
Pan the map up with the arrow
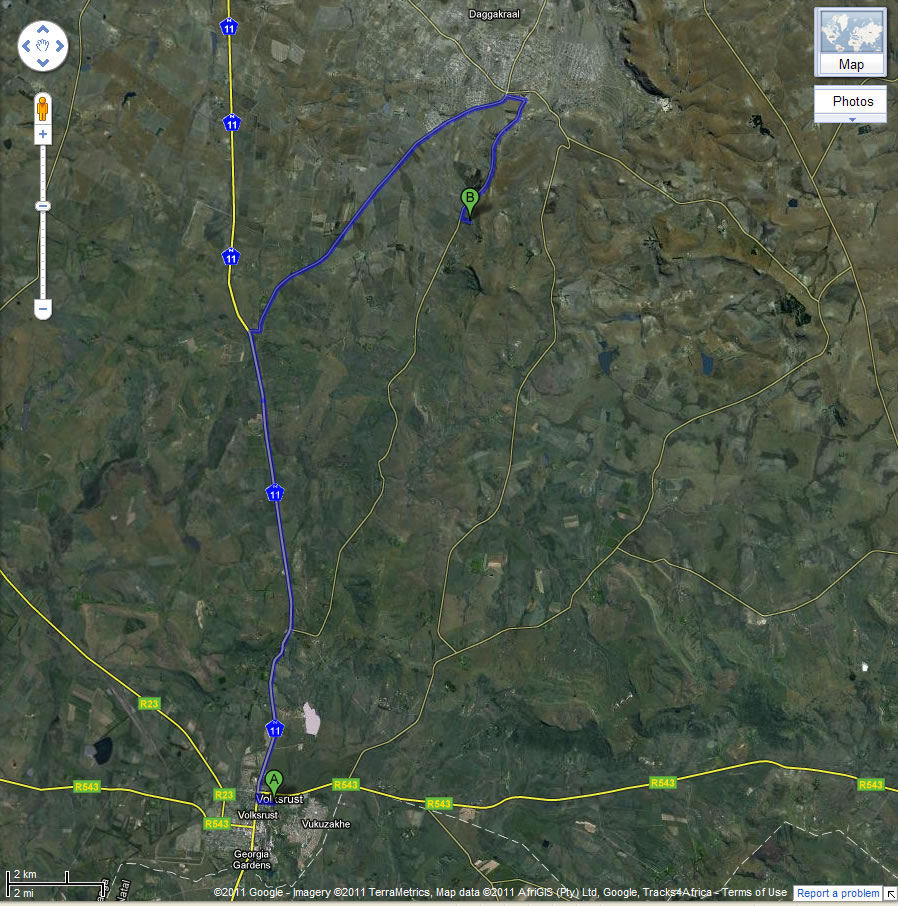click(43, 29)
